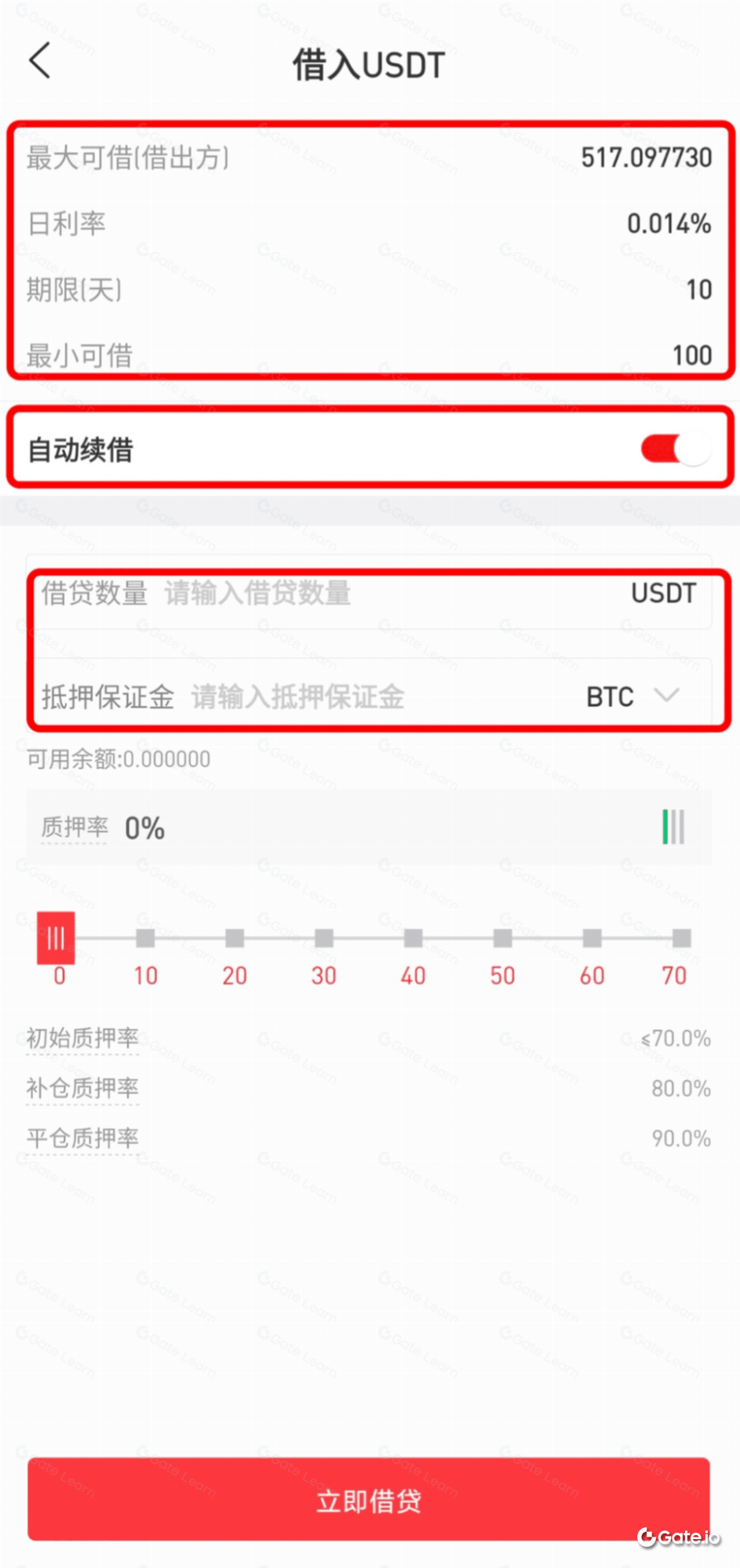Viewport: 740px width, 1568px height.
Task: Go back from 借入USDT page
Action: (40, 61)
